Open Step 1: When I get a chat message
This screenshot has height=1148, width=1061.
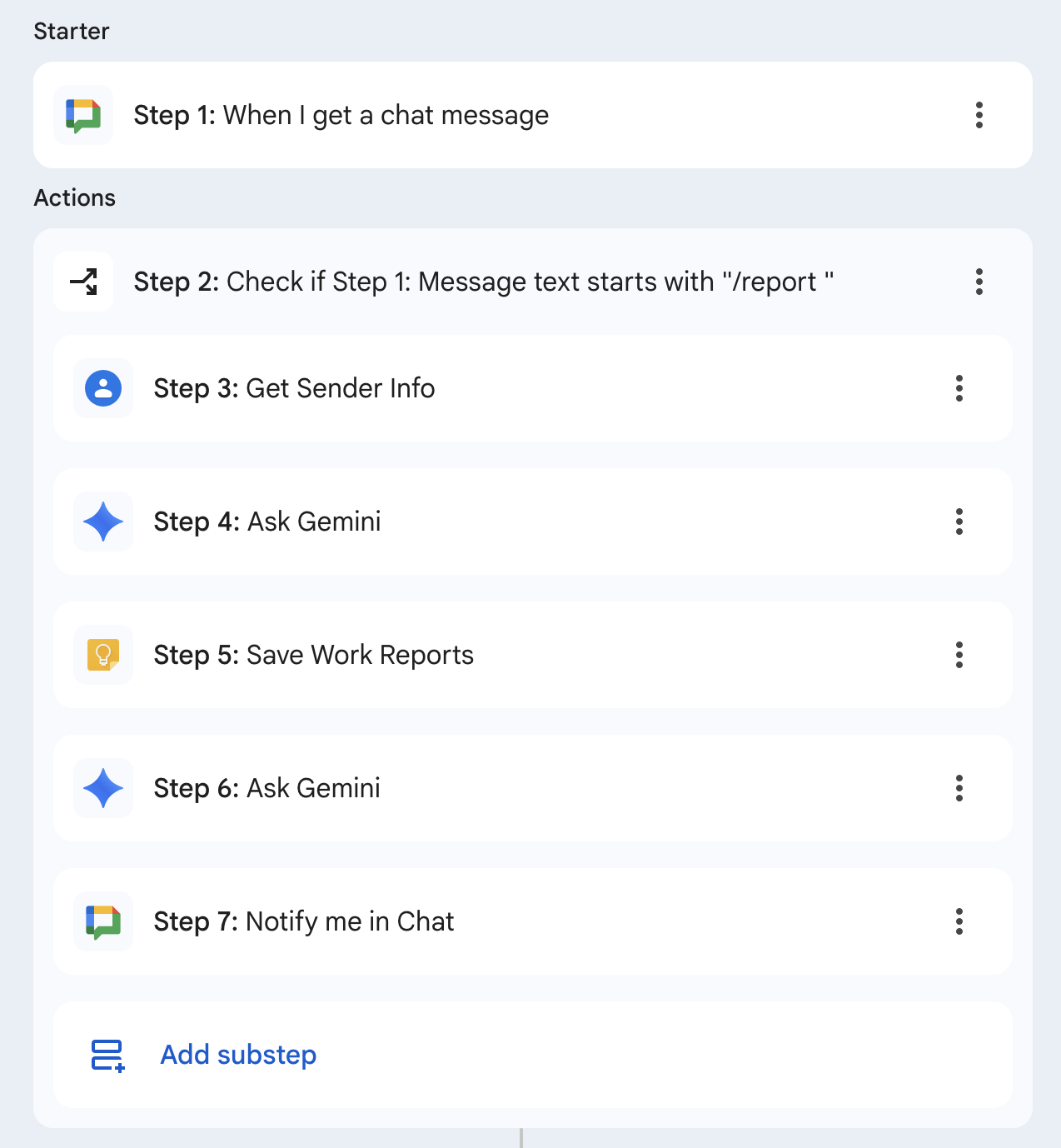point(341,115)
